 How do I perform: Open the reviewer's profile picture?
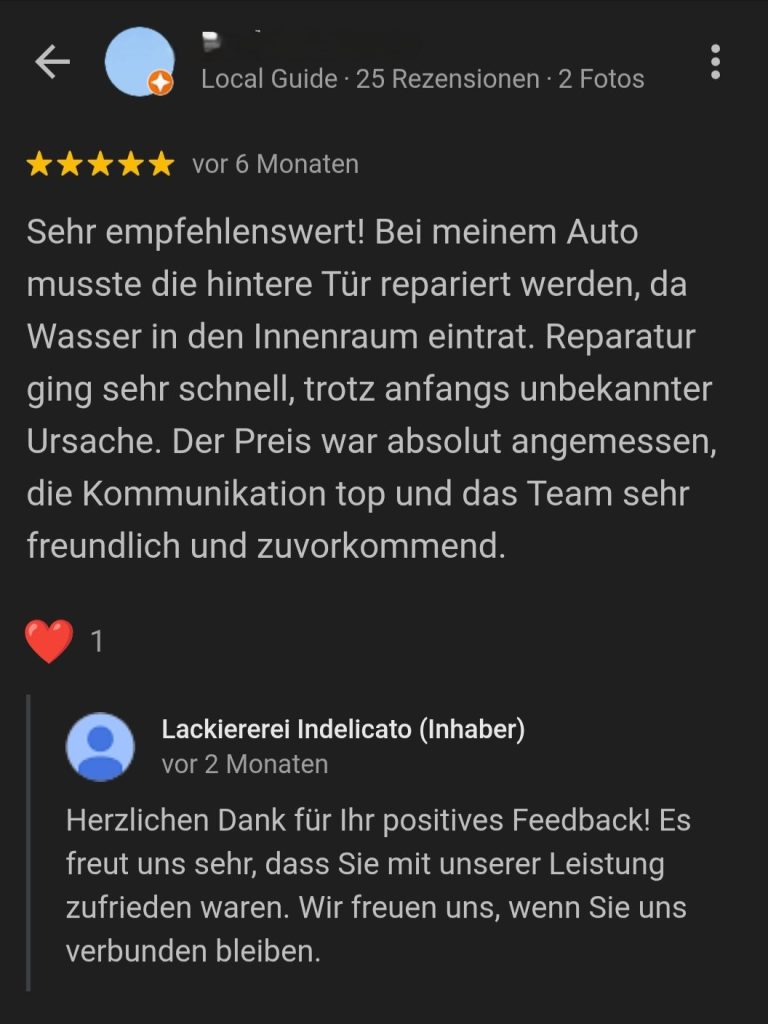tap(139, 62)
